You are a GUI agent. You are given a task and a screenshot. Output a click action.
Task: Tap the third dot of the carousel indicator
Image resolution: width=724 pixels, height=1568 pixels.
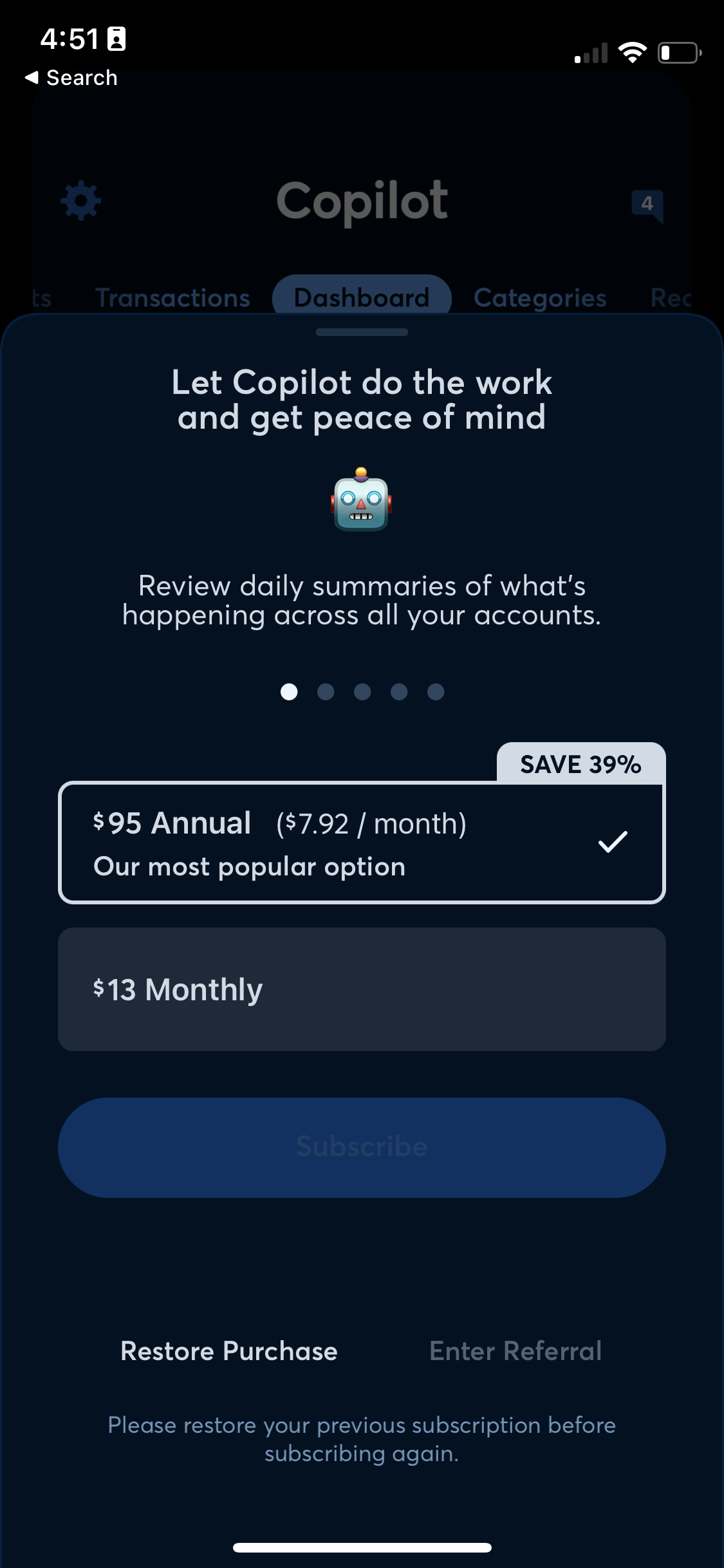tap(362, 692)
